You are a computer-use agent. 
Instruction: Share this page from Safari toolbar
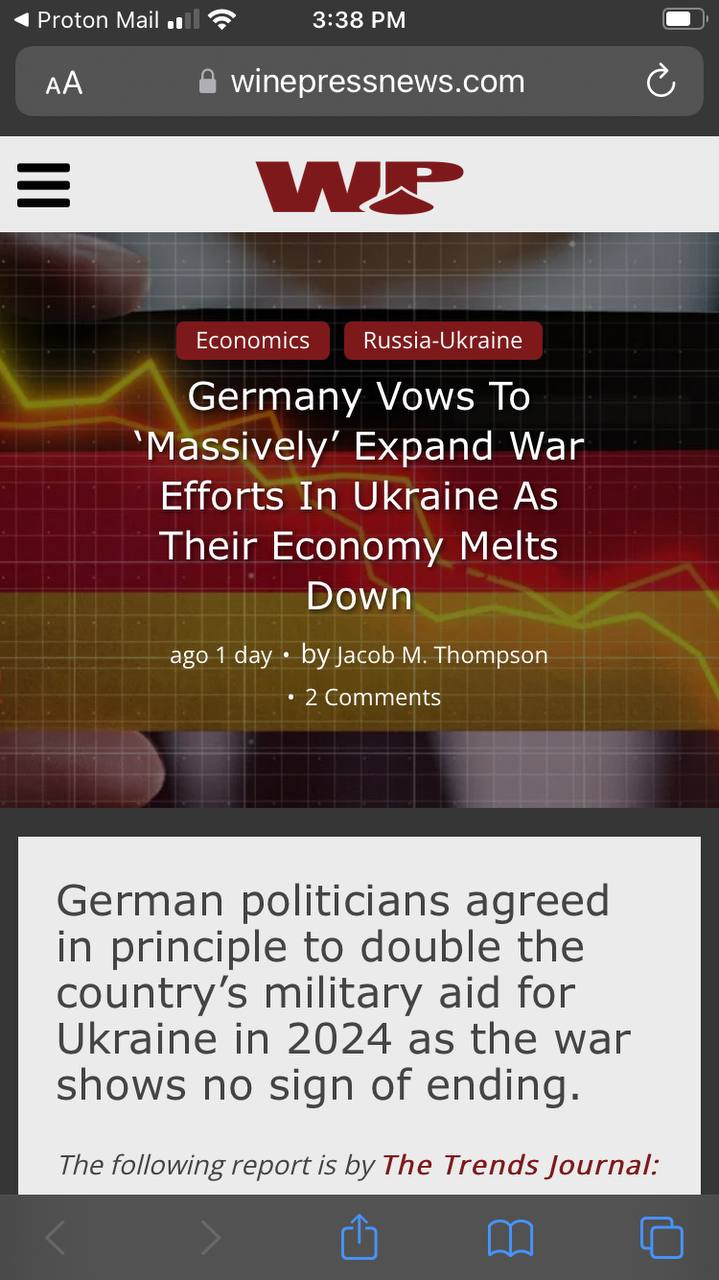360,1238
